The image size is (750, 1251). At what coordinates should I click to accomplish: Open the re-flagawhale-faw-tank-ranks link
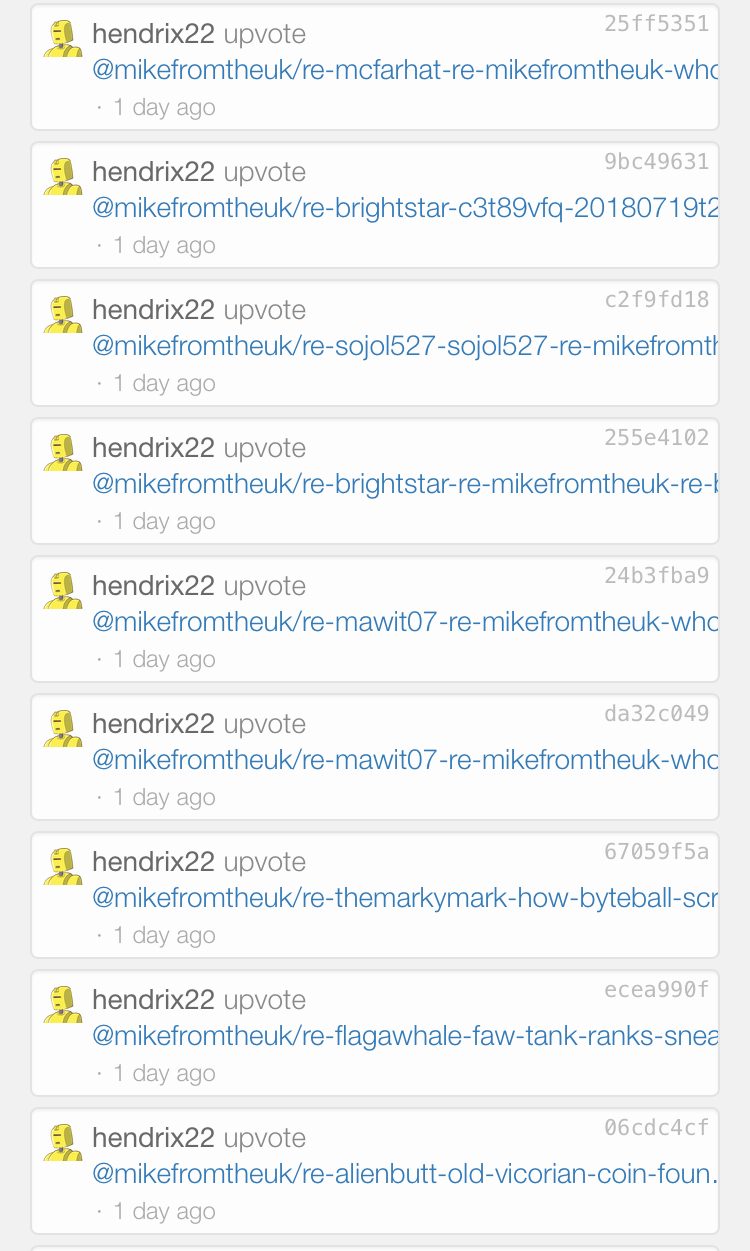pyautogui.click(x=405, y=1037)
